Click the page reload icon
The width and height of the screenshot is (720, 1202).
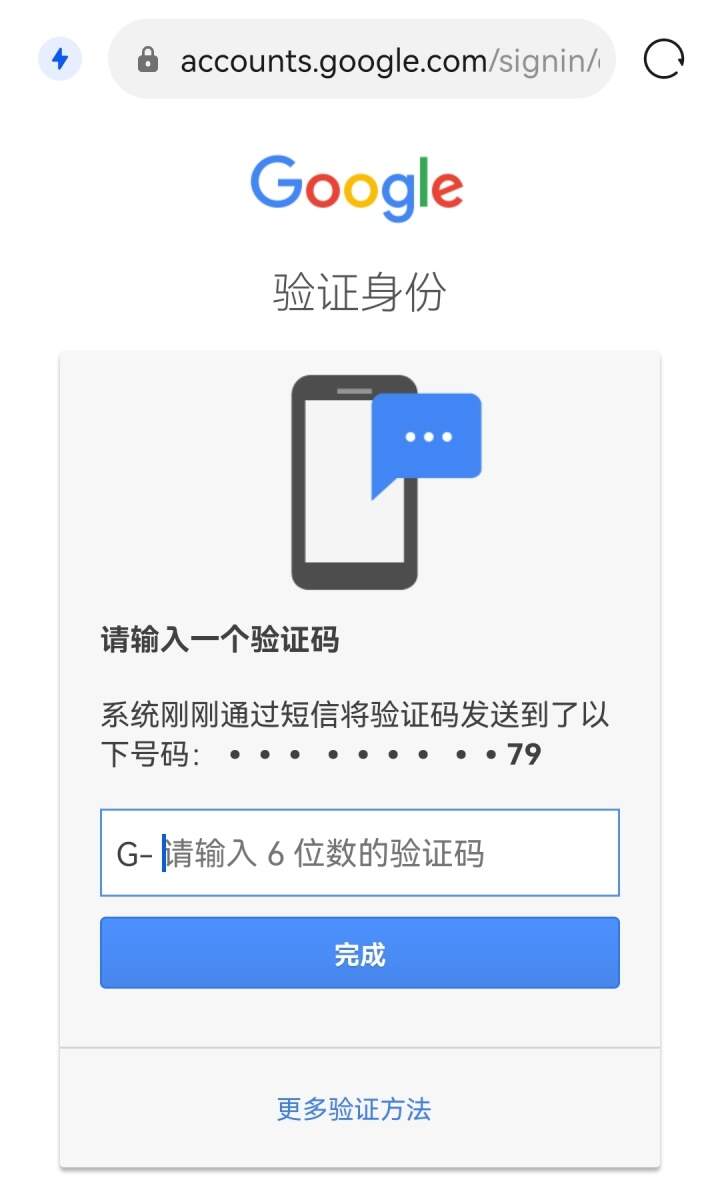[663, 60]
